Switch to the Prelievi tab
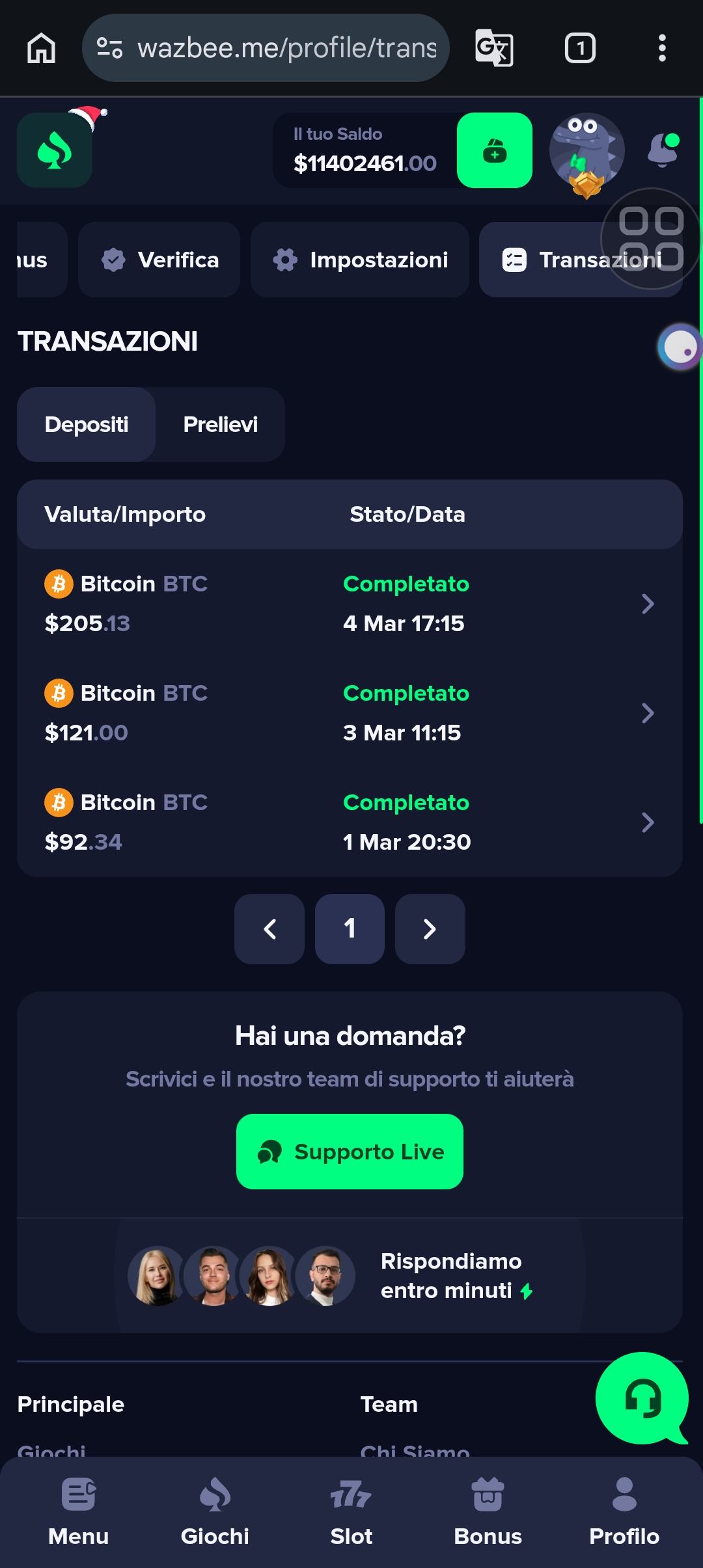703x1568 pixels. point(220,424)
